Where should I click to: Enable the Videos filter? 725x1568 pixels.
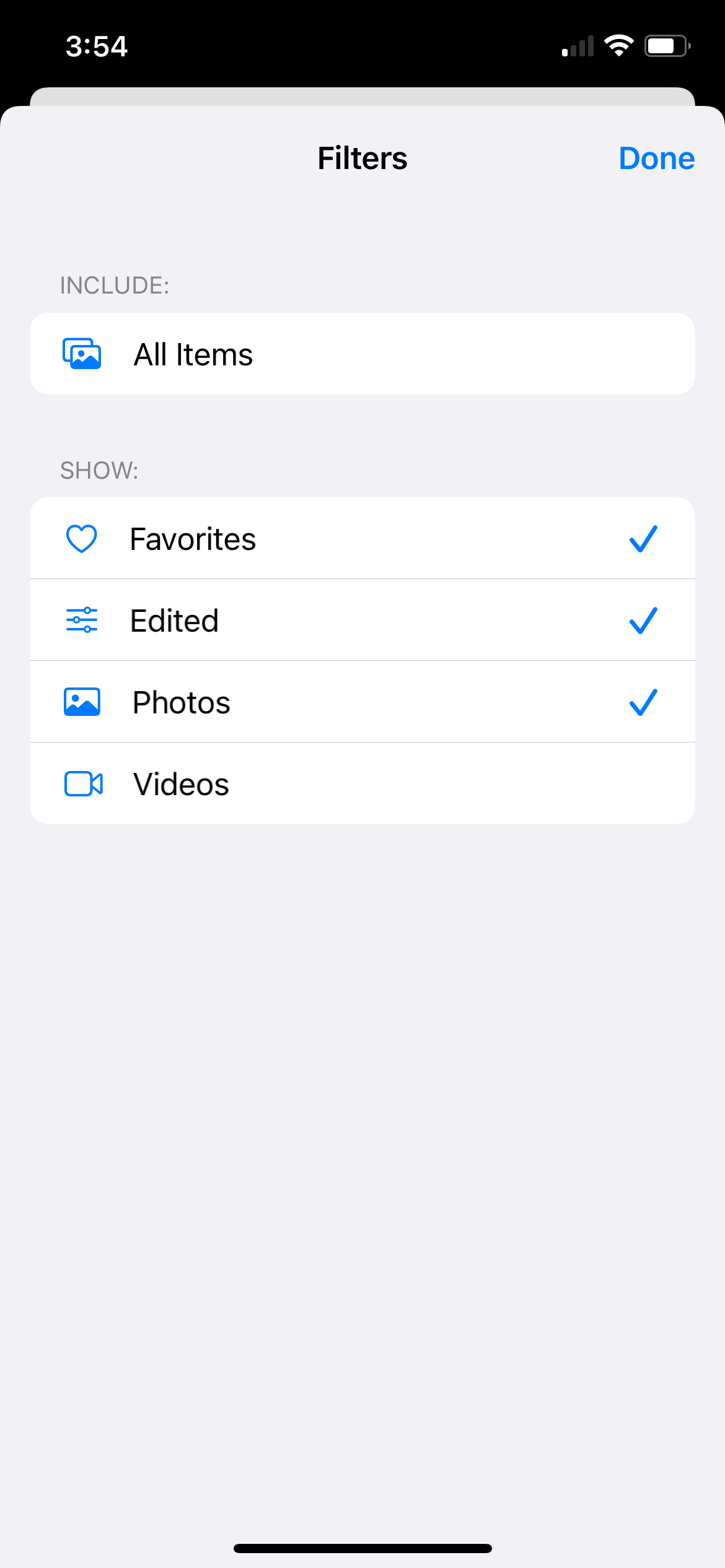(362, 783)
